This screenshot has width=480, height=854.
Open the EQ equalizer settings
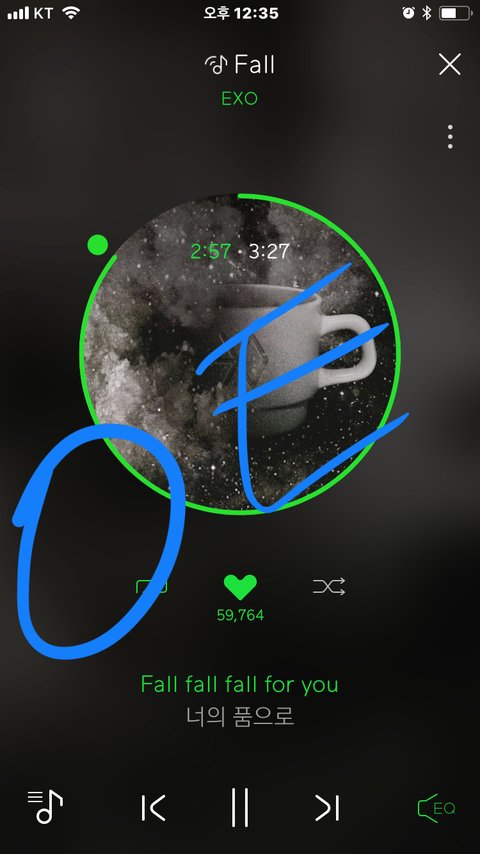[436, 808]
